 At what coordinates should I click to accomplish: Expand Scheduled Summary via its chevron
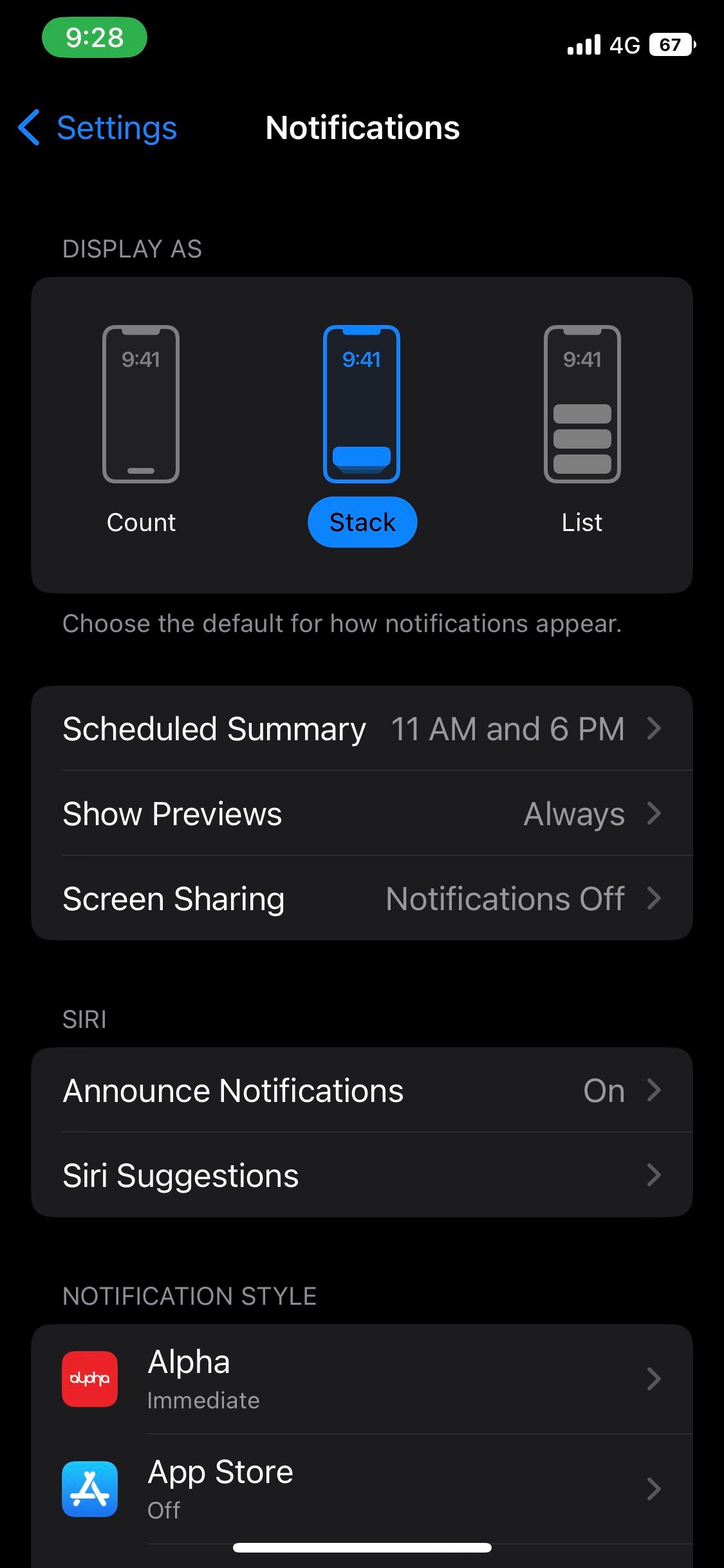pos(655,729)
